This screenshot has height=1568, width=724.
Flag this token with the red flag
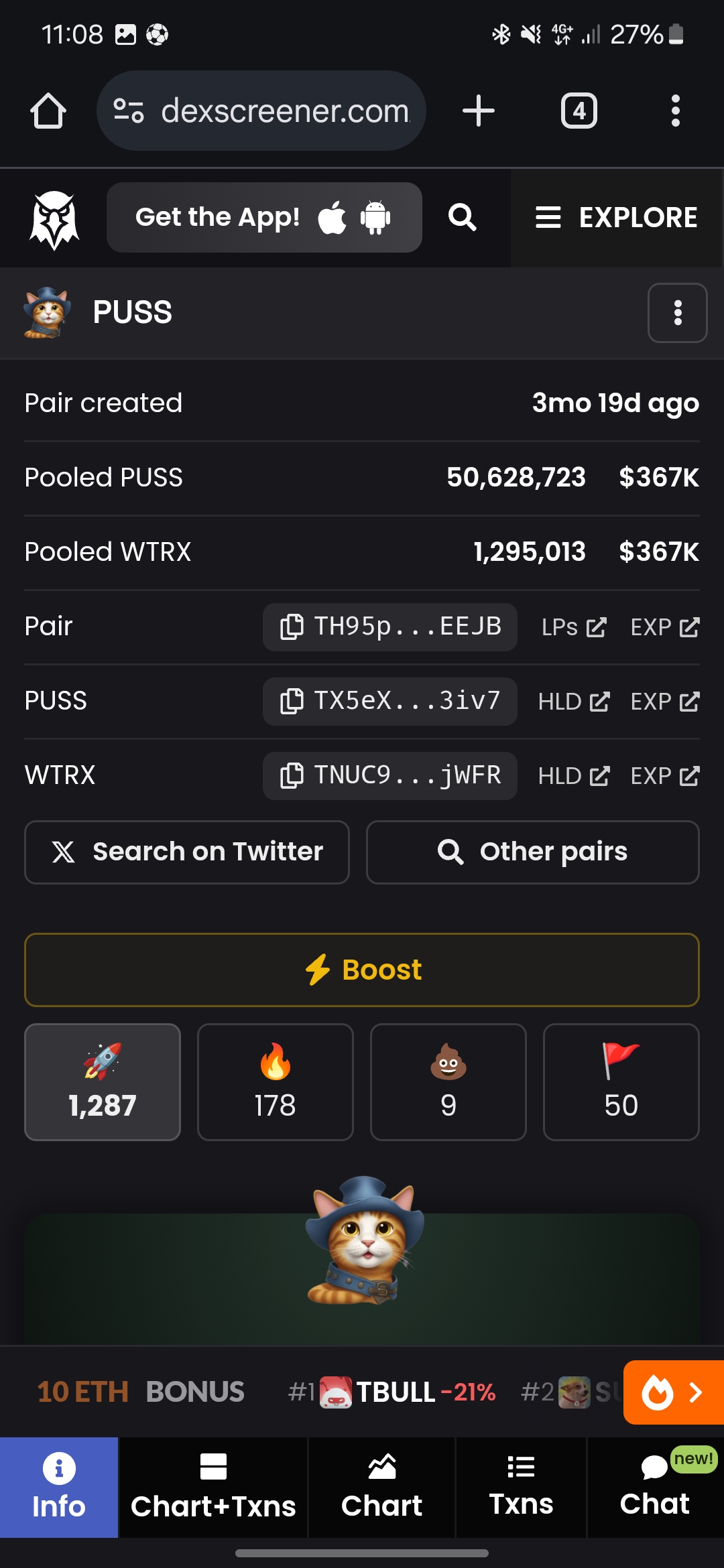coord(621,1082)
